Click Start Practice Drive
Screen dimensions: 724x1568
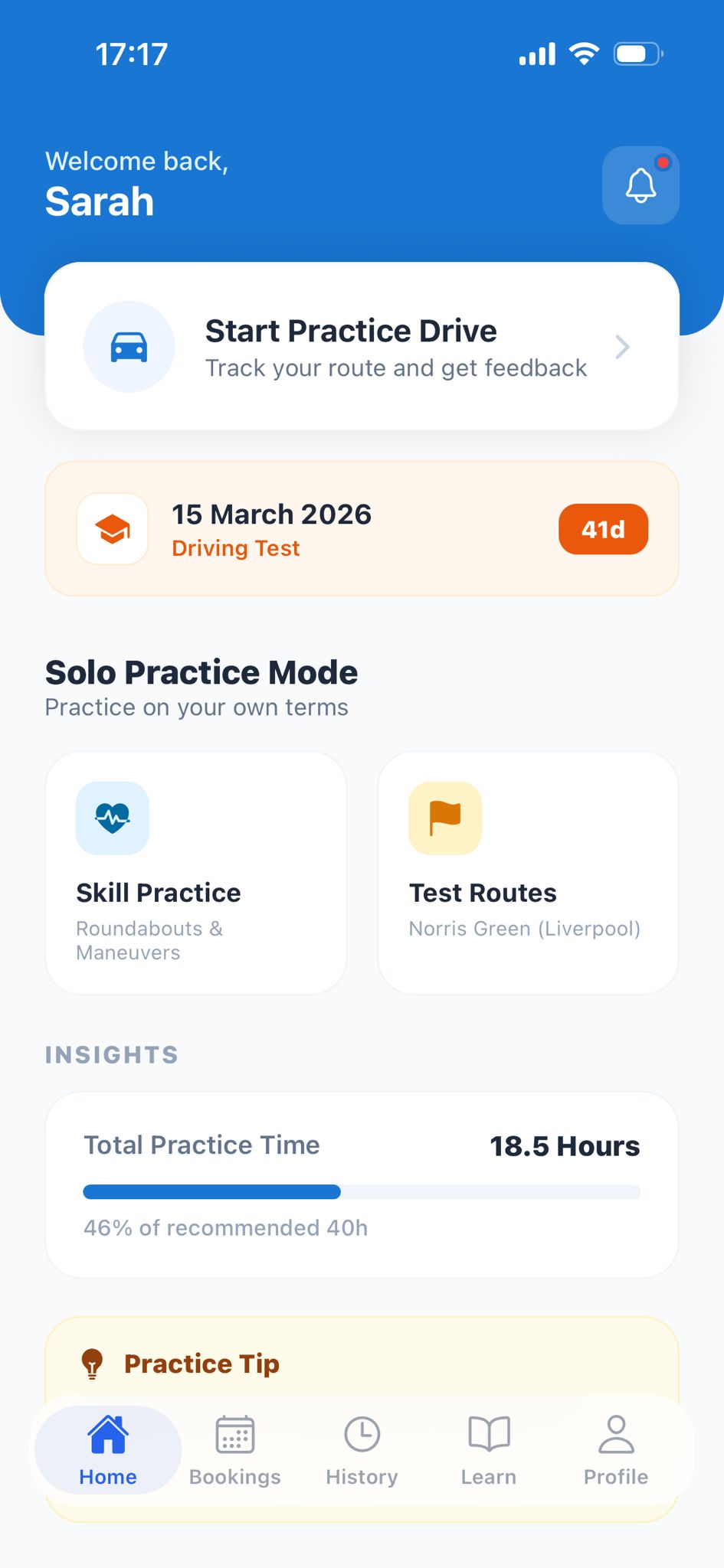click(362, 346)
